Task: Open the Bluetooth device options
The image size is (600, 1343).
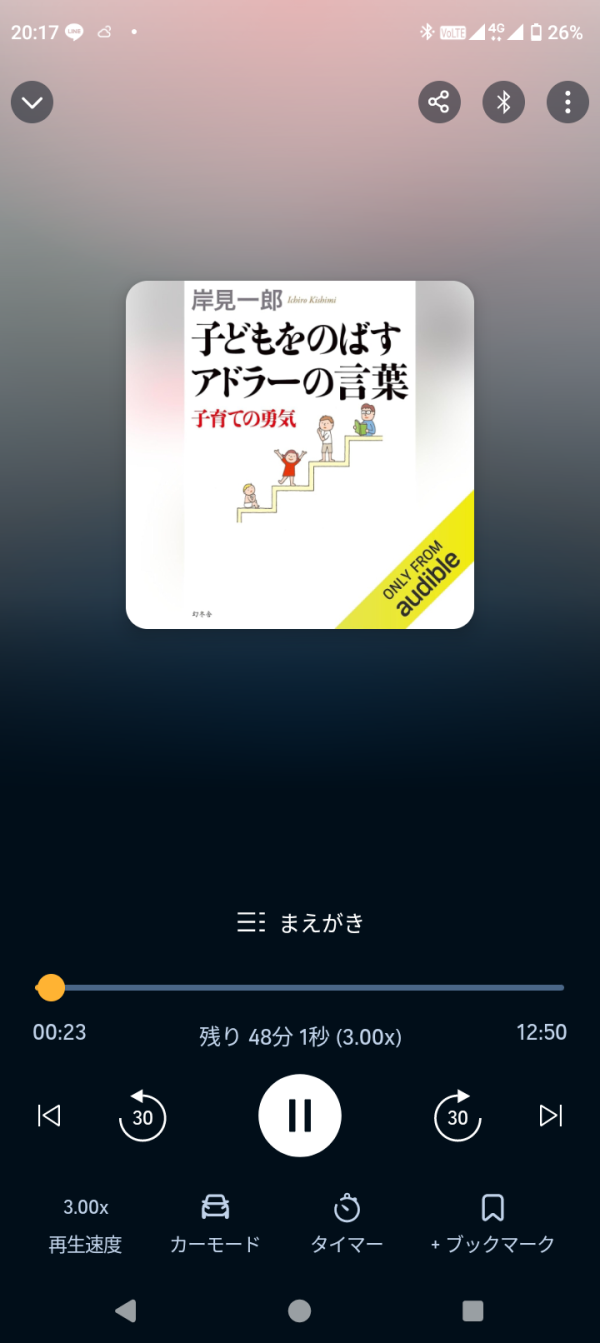Action: [504, 102]
